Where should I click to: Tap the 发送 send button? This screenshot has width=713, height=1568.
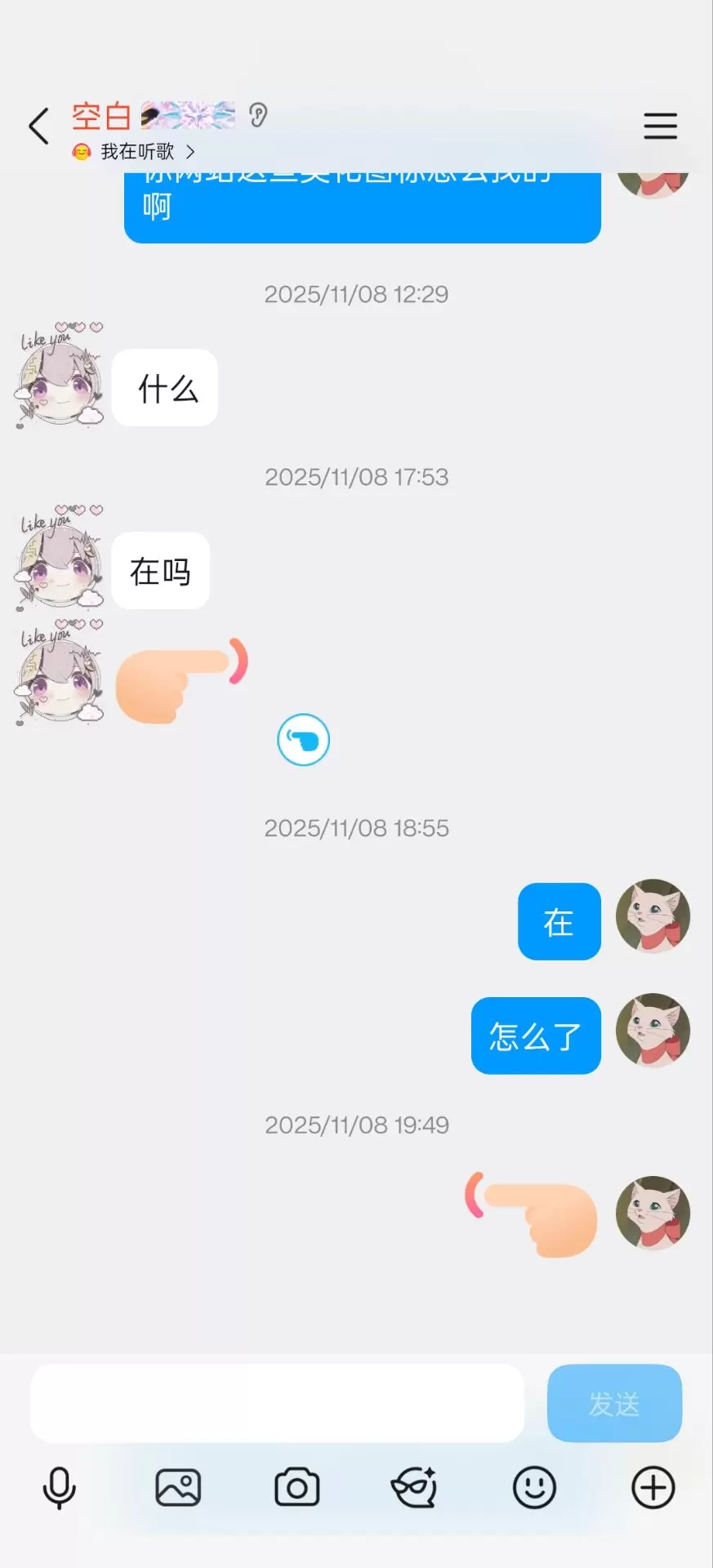pyautogui.click(x=614, y=1403)
